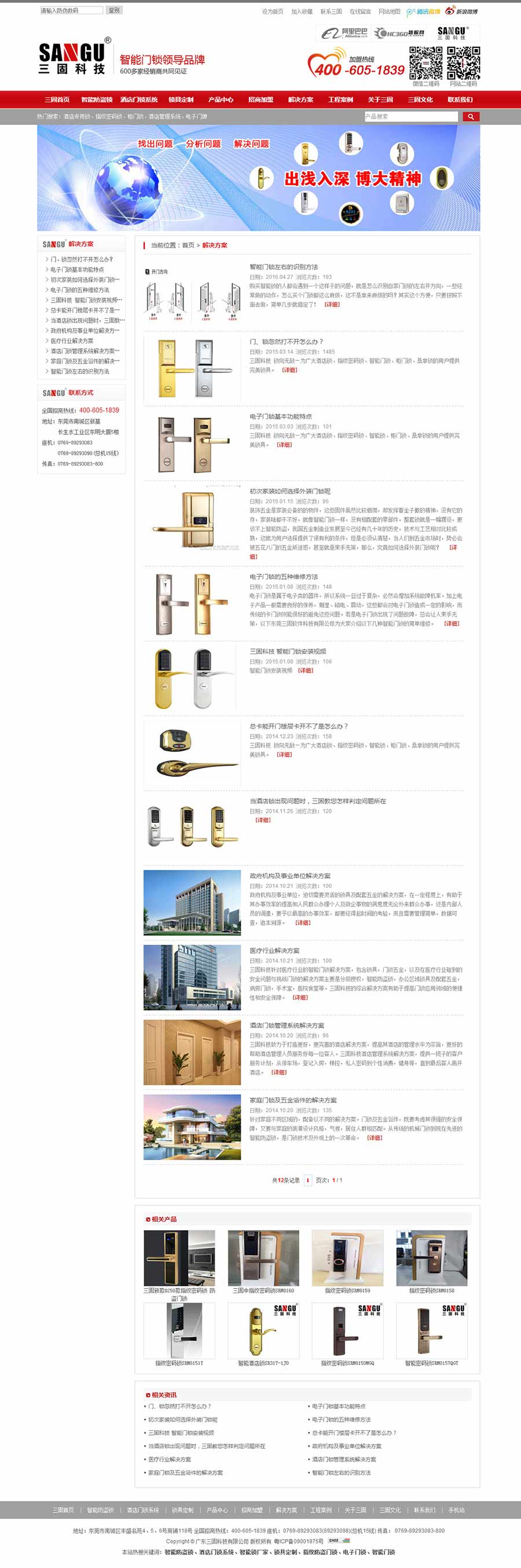This screenshot has width=521, height=1568.
Task: Open 联系我们 in the red nav bar
Action: tap(460, 99)
